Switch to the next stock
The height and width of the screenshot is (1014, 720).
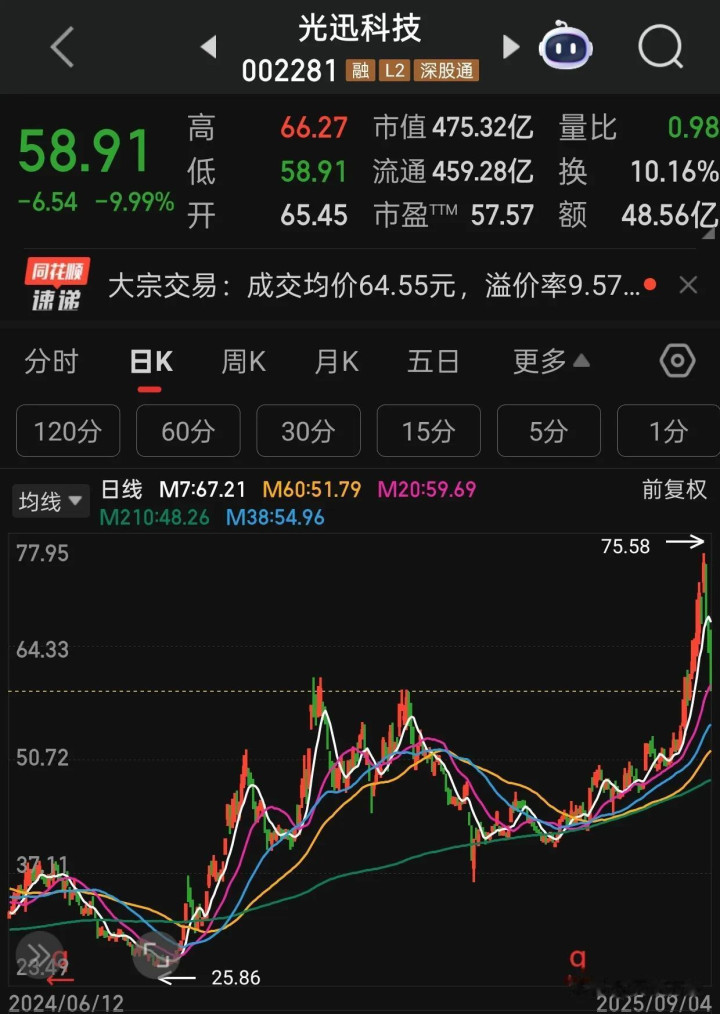[511, 46]
